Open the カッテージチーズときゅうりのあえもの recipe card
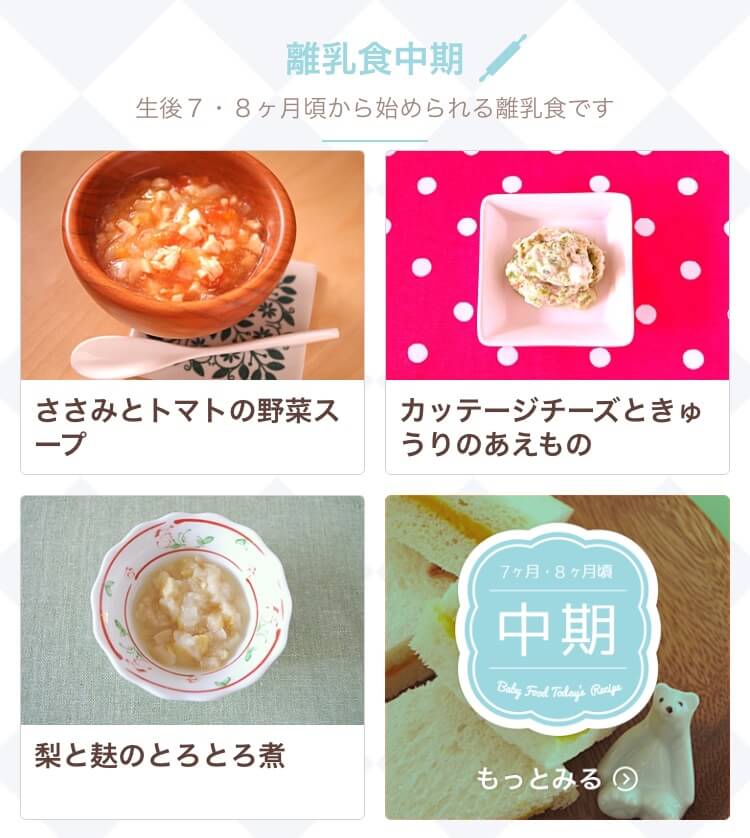 [x=557, y=311]
